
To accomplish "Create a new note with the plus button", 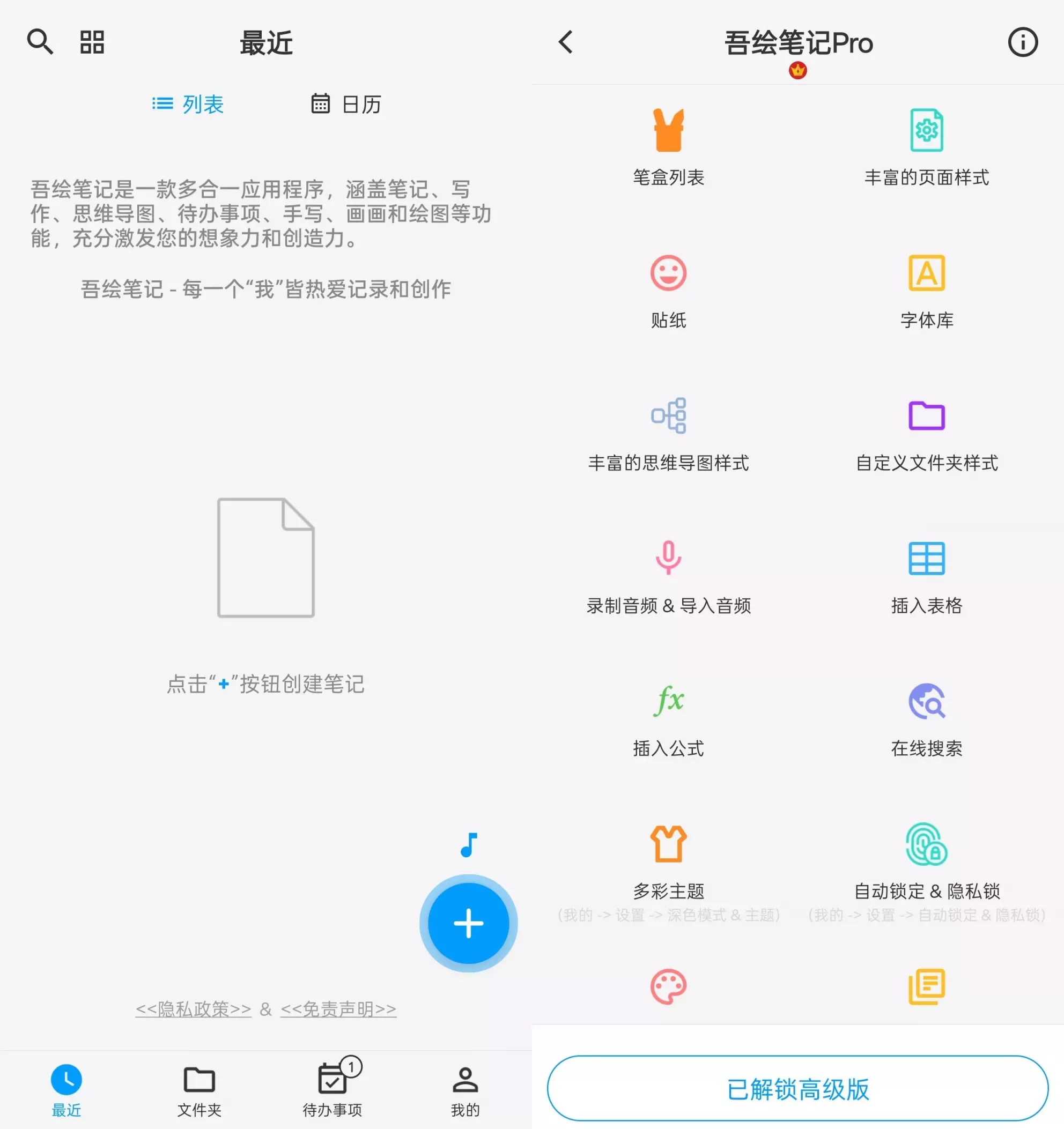I will pyautogui.click(x=469, y=923).
